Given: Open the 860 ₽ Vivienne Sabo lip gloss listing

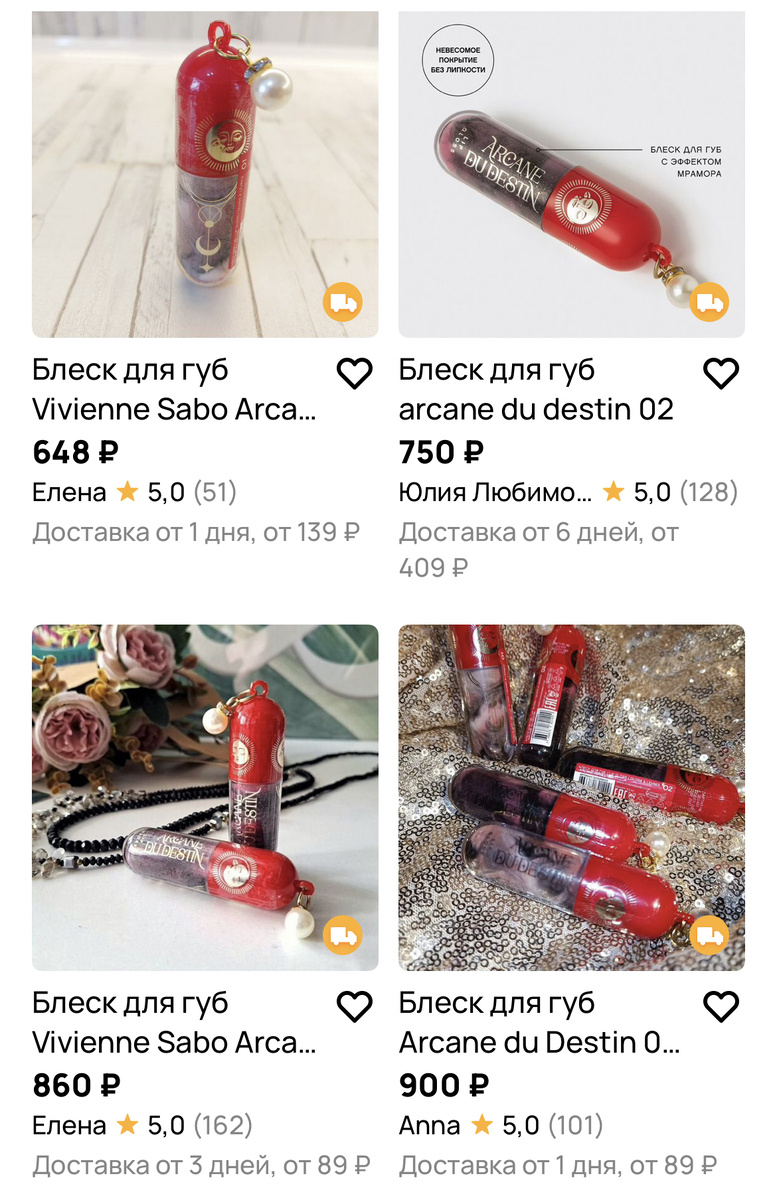Looking at the screenshot, I should click(205, 798).
